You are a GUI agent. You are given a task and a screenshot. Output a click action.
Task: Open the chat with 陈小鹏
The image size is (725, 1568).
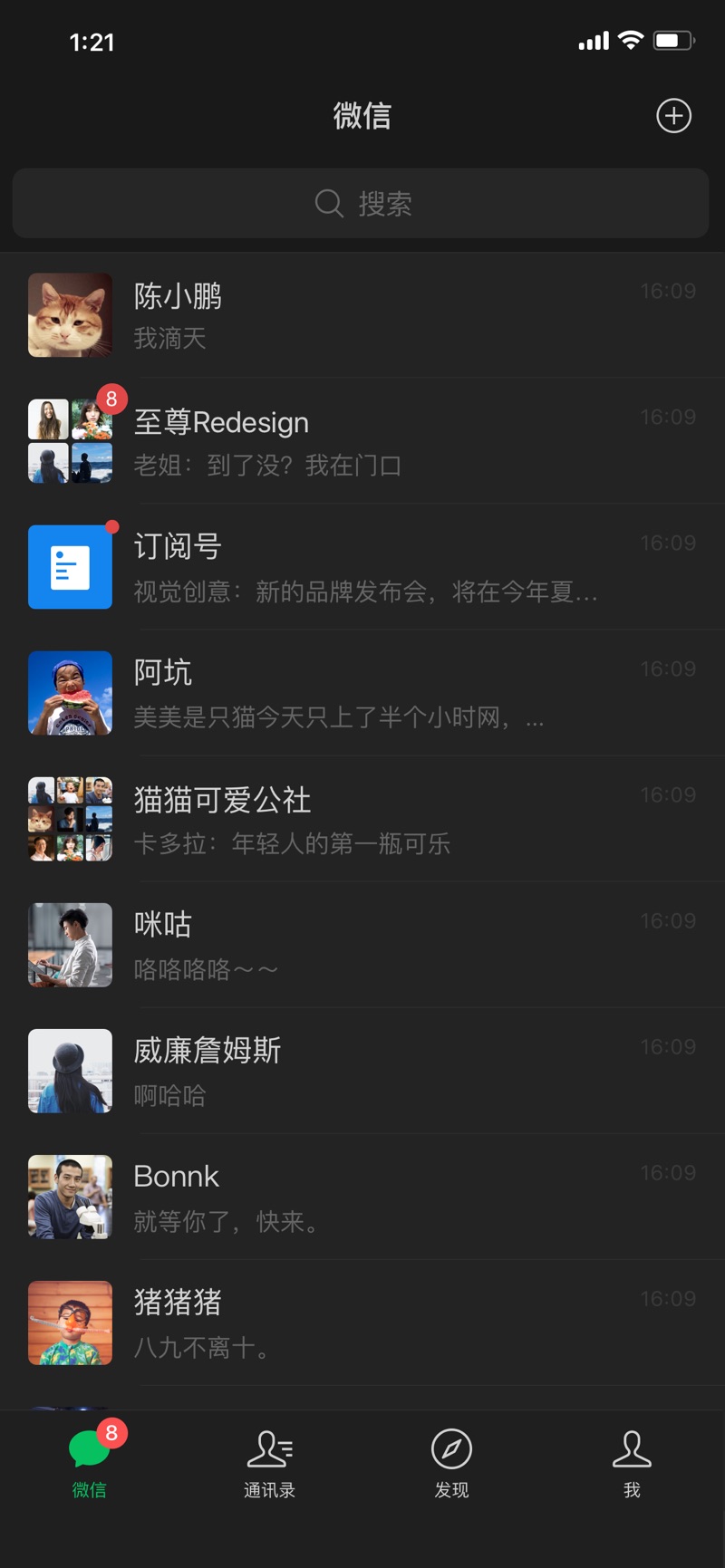tap(362, 314)
